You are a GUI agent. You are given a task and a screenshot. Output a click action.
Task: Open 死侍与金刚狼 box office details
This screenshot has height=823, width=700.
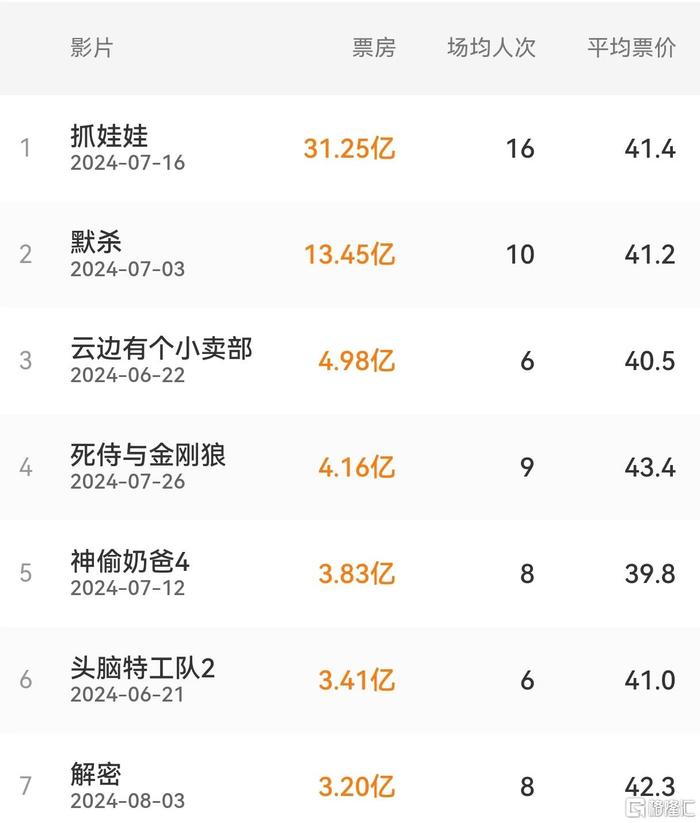[x=148, y=455]
